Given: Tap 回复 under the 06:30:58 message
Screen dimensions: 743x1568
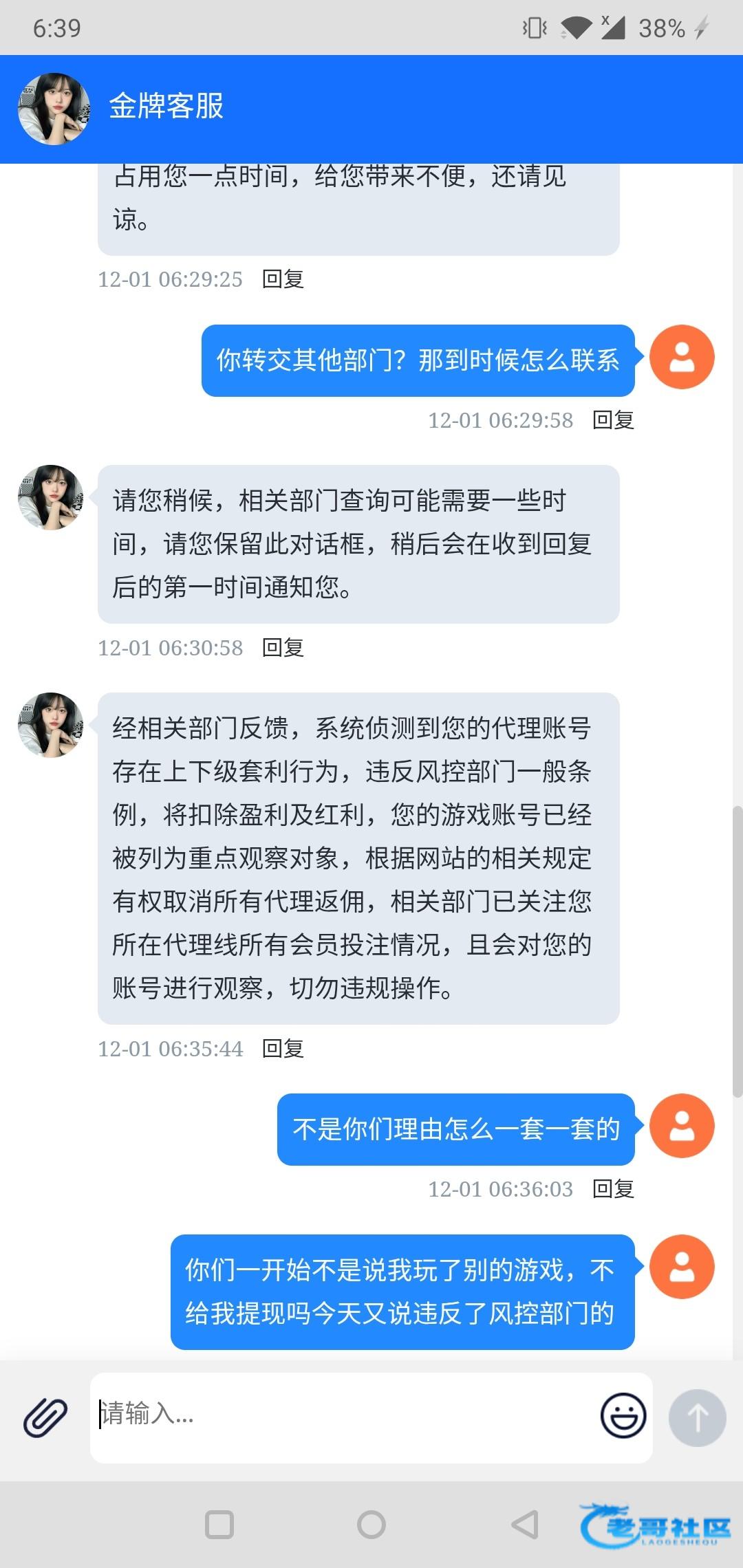Looking at the screenshot, I should (283, 648).
